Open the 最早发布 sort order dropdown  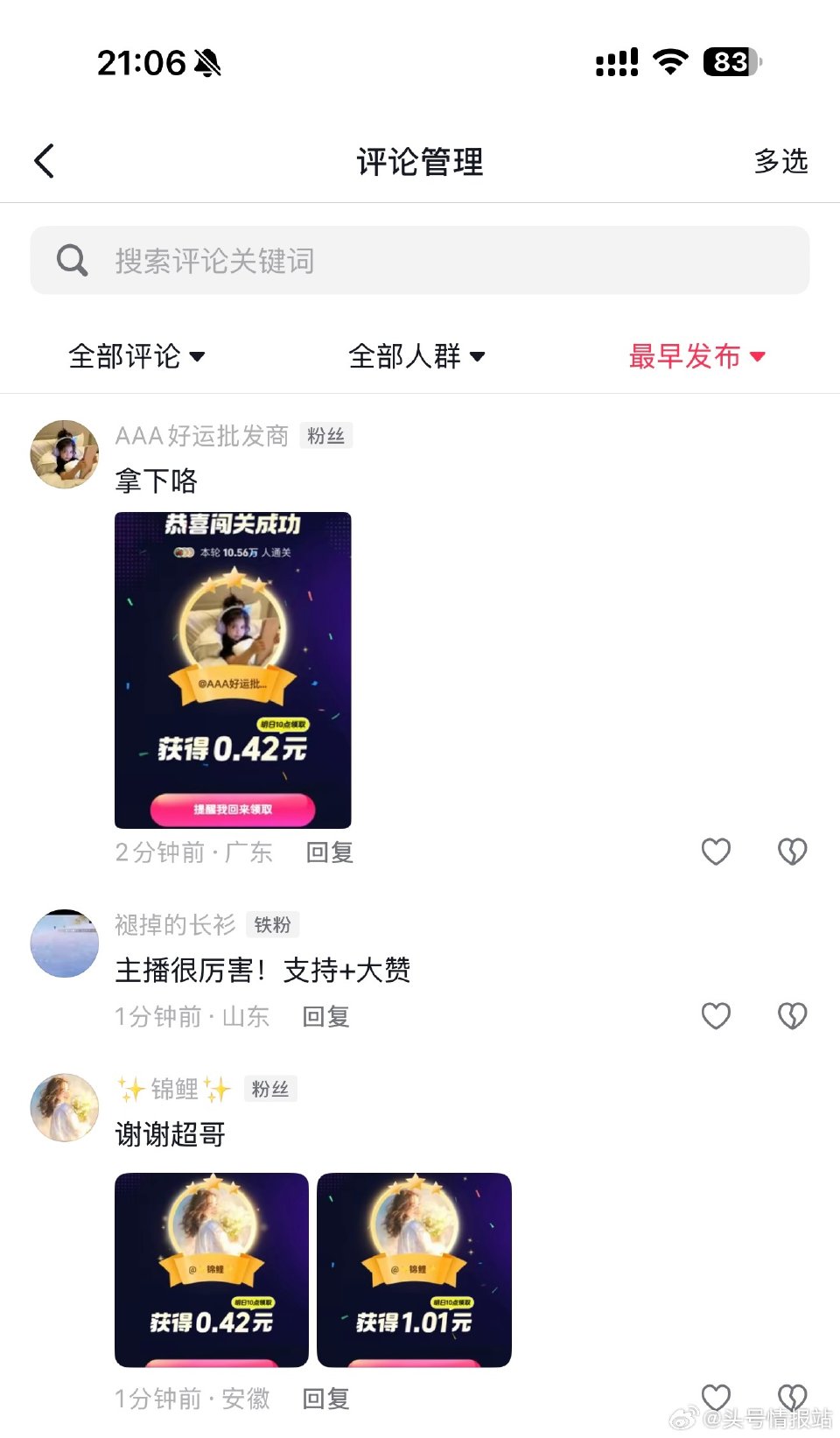pos(696,356)
